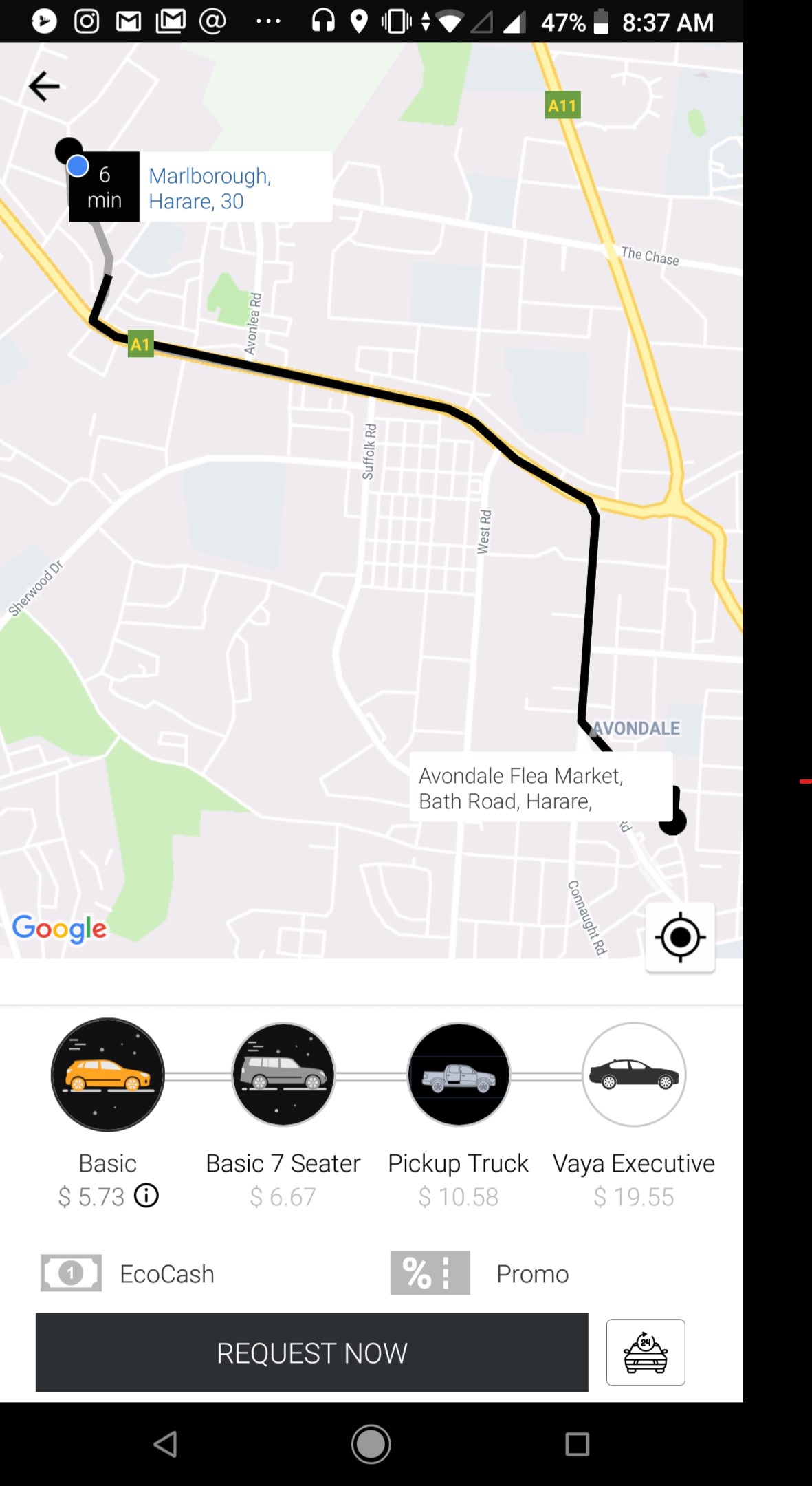Screen dimensions: 812x1486
Task: Tap REQUEST NOW to book the ride
Action: (312, 1353)
